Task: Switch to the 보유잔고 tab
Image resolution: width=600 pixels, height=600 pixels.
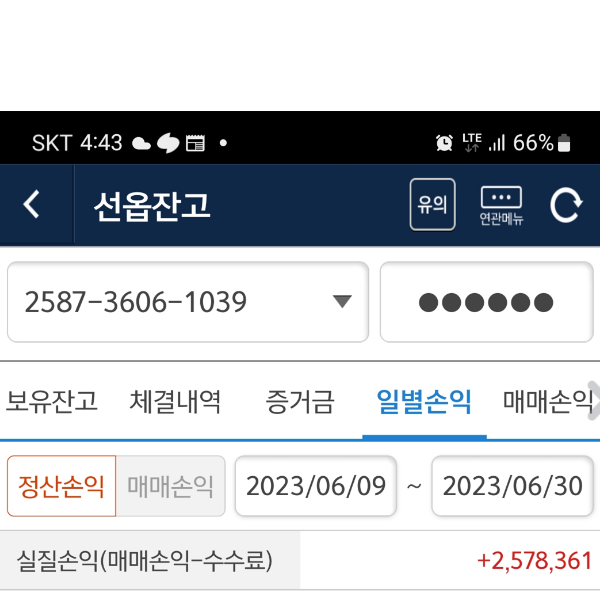Action: (x=52, y=402)
